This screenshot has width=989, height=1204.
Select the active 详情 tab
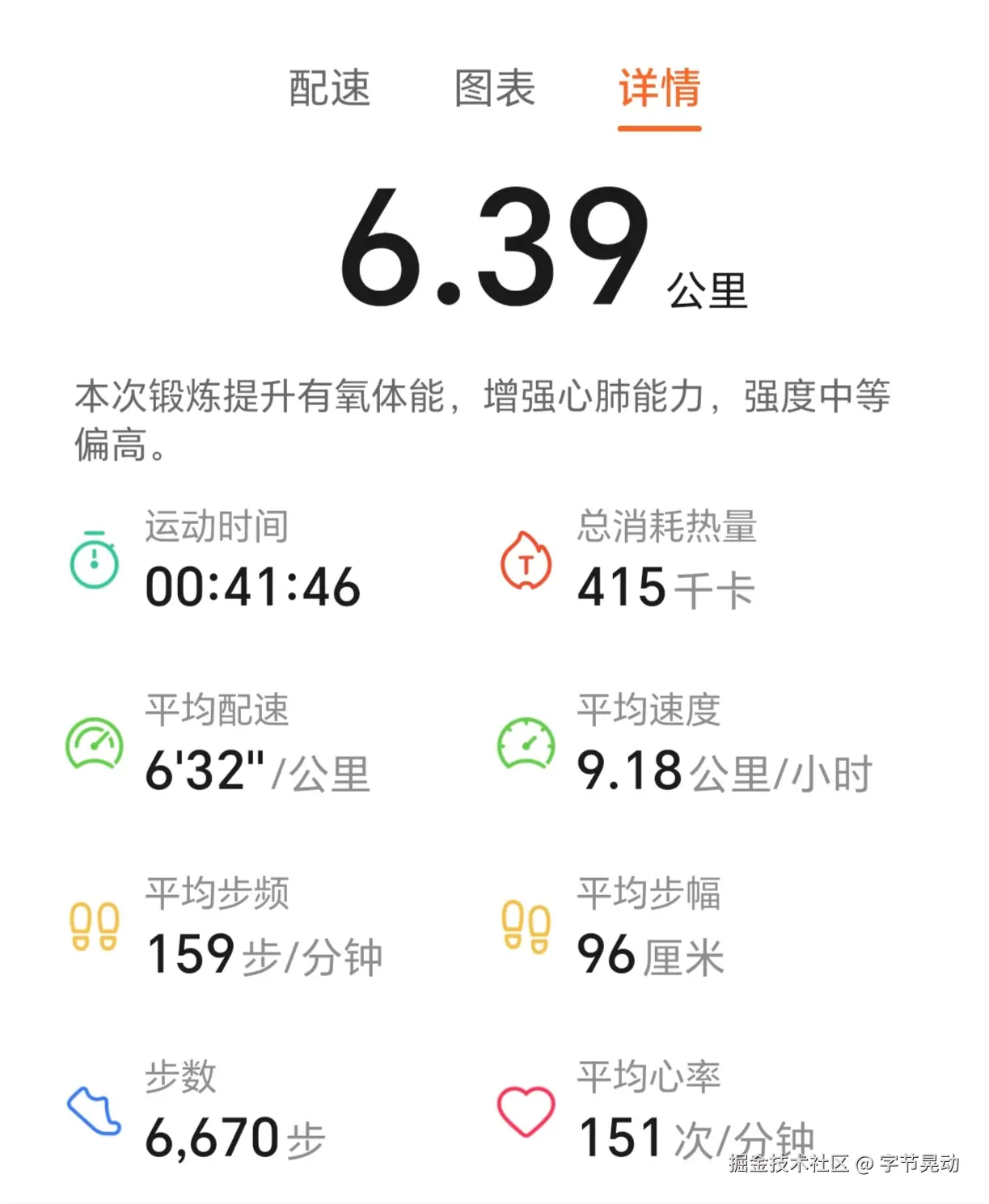point(659,91)
